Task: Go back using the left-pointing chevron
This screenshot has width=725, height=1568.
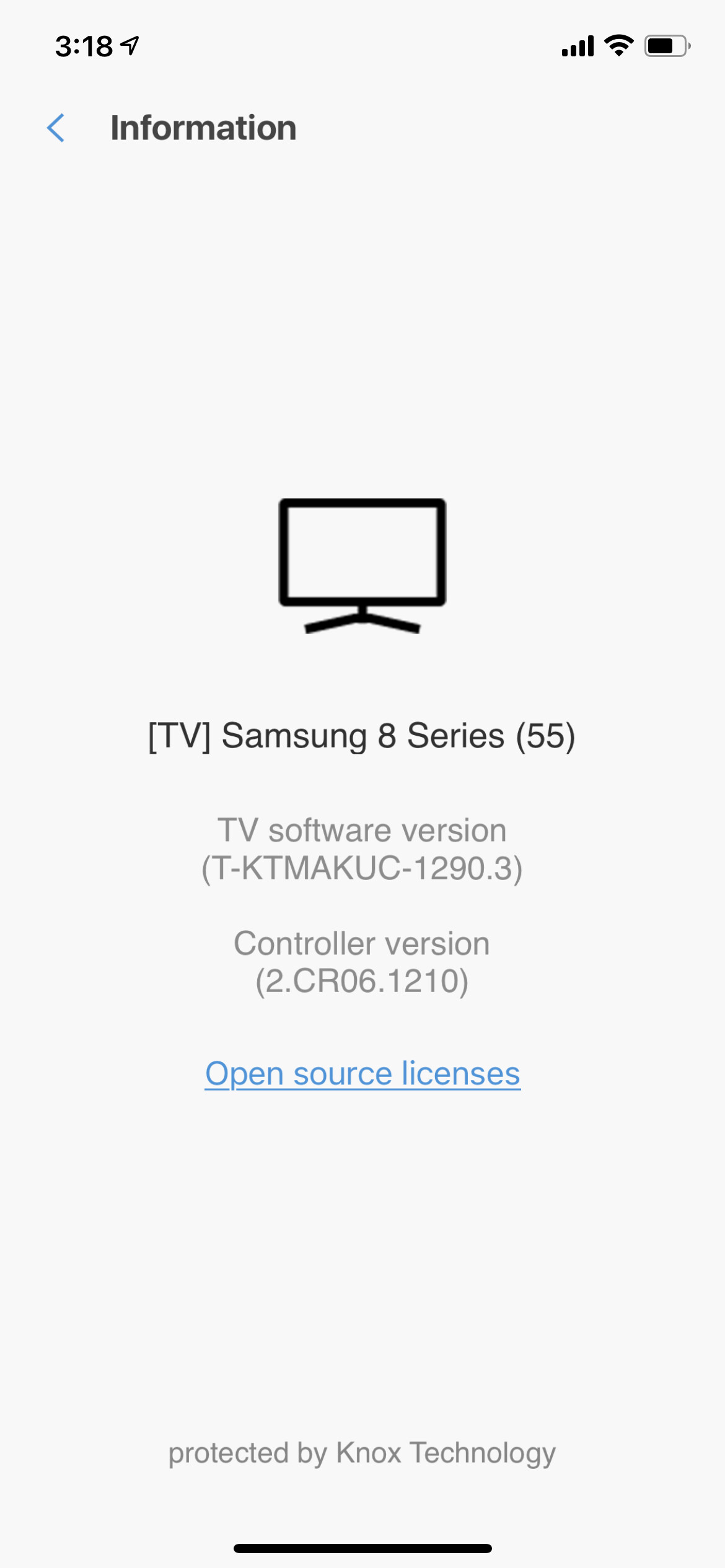Action: pyautogui.click(x=56, y=128)
